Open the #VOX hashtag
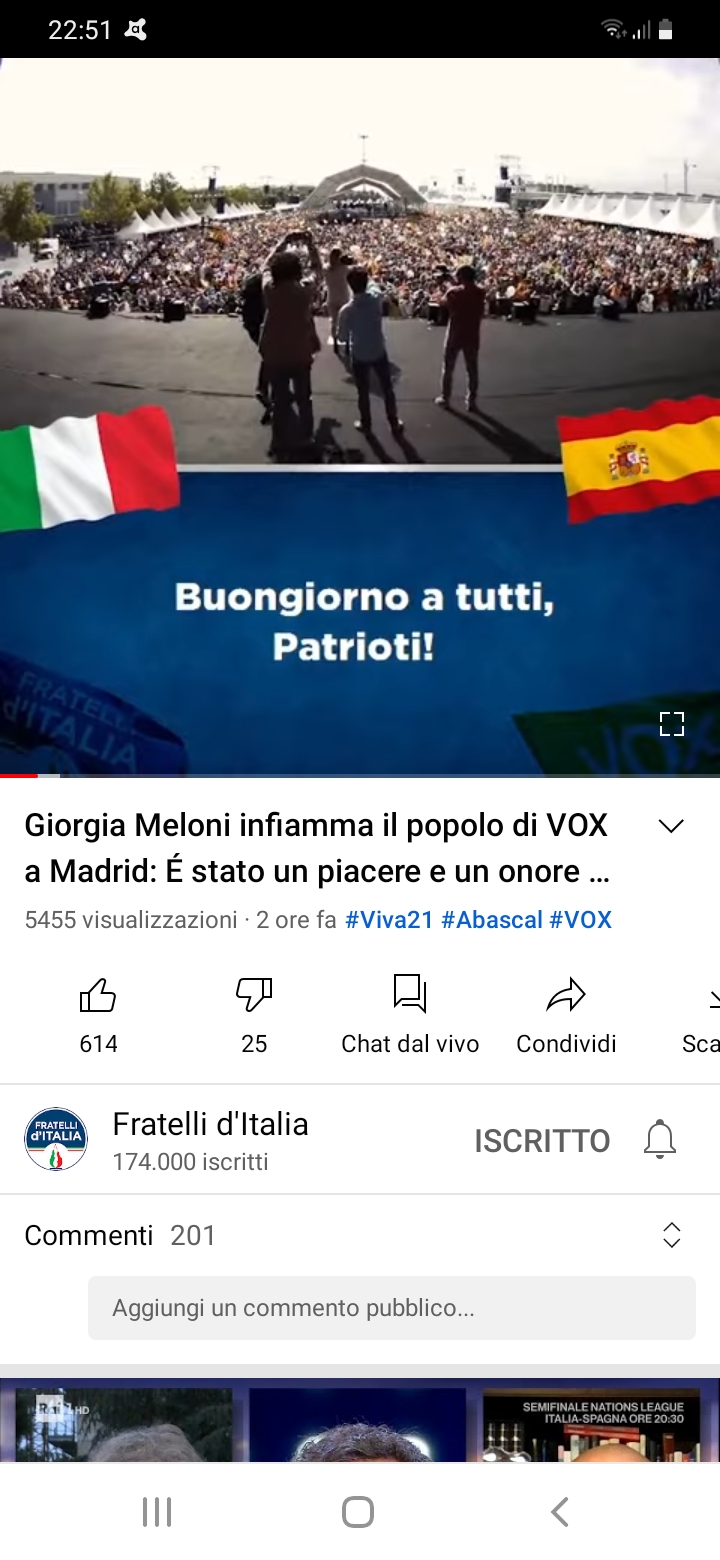Image resolution: width=720 pixels, height=1560 pixels. click(x=580, y=920)
